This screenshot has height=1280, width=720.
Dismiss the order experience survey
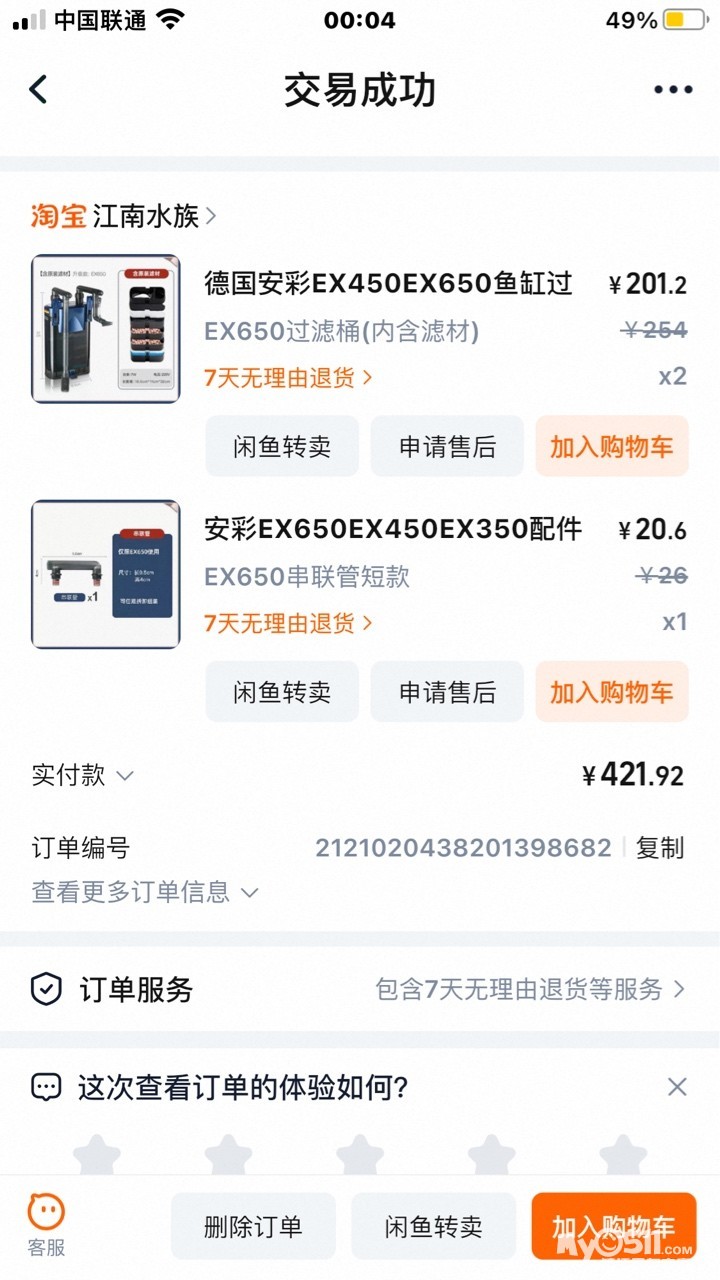click(677, 1087)
